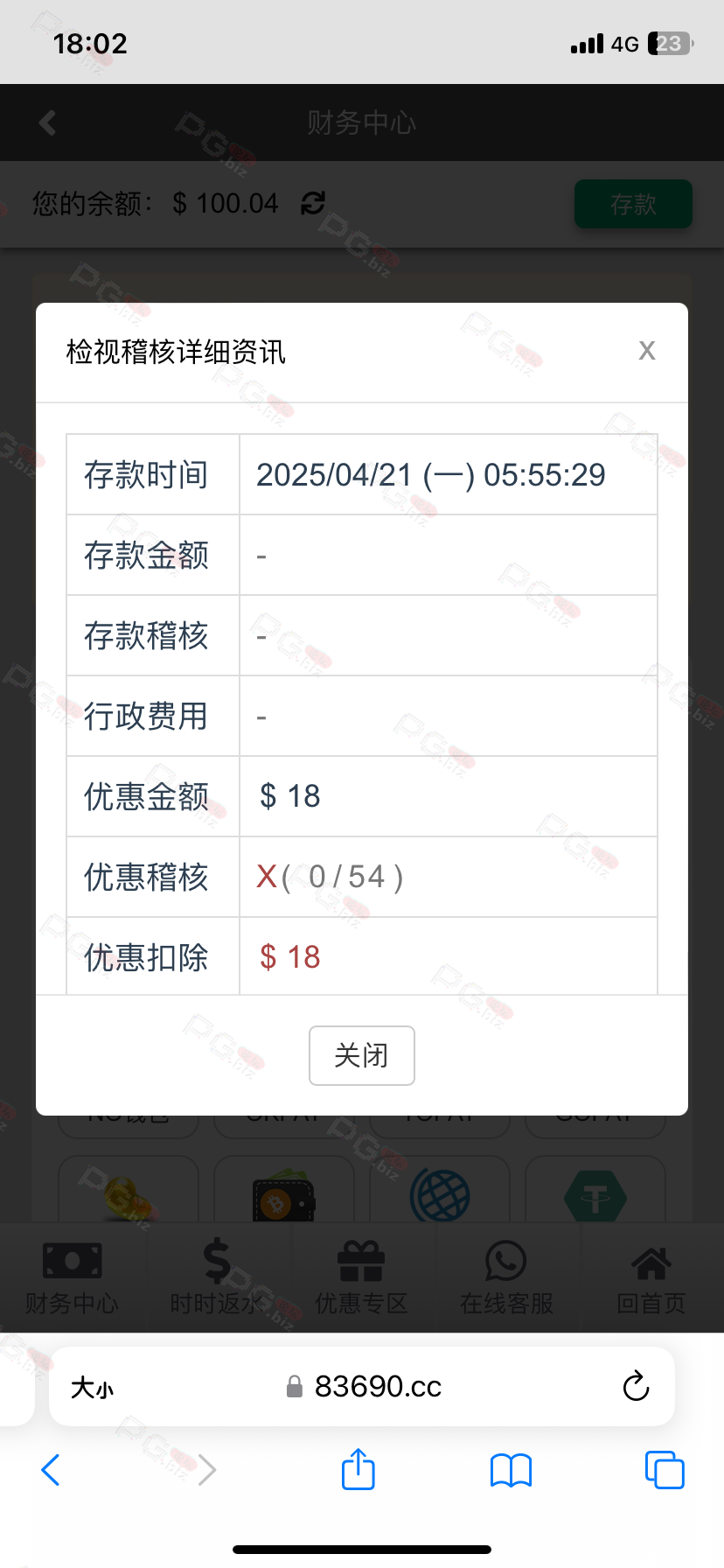The width and height of the screenshot is (724, 1568).
Task: Tap the 83690.cc address bar
Action: click(362, 1386)
